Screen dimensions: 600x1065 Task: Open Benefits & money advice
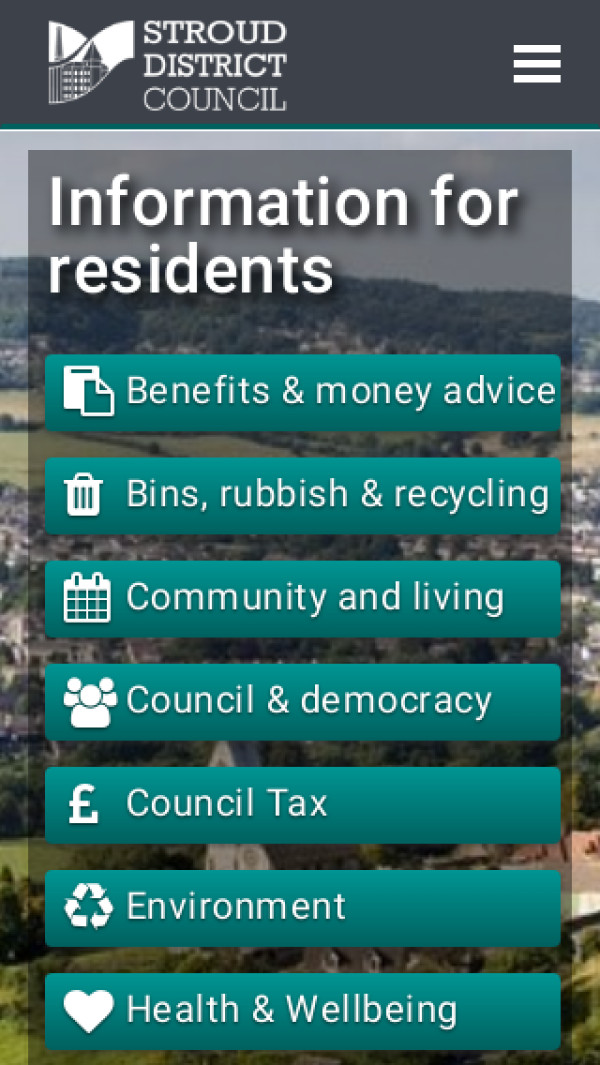click(x=302, y=392)
